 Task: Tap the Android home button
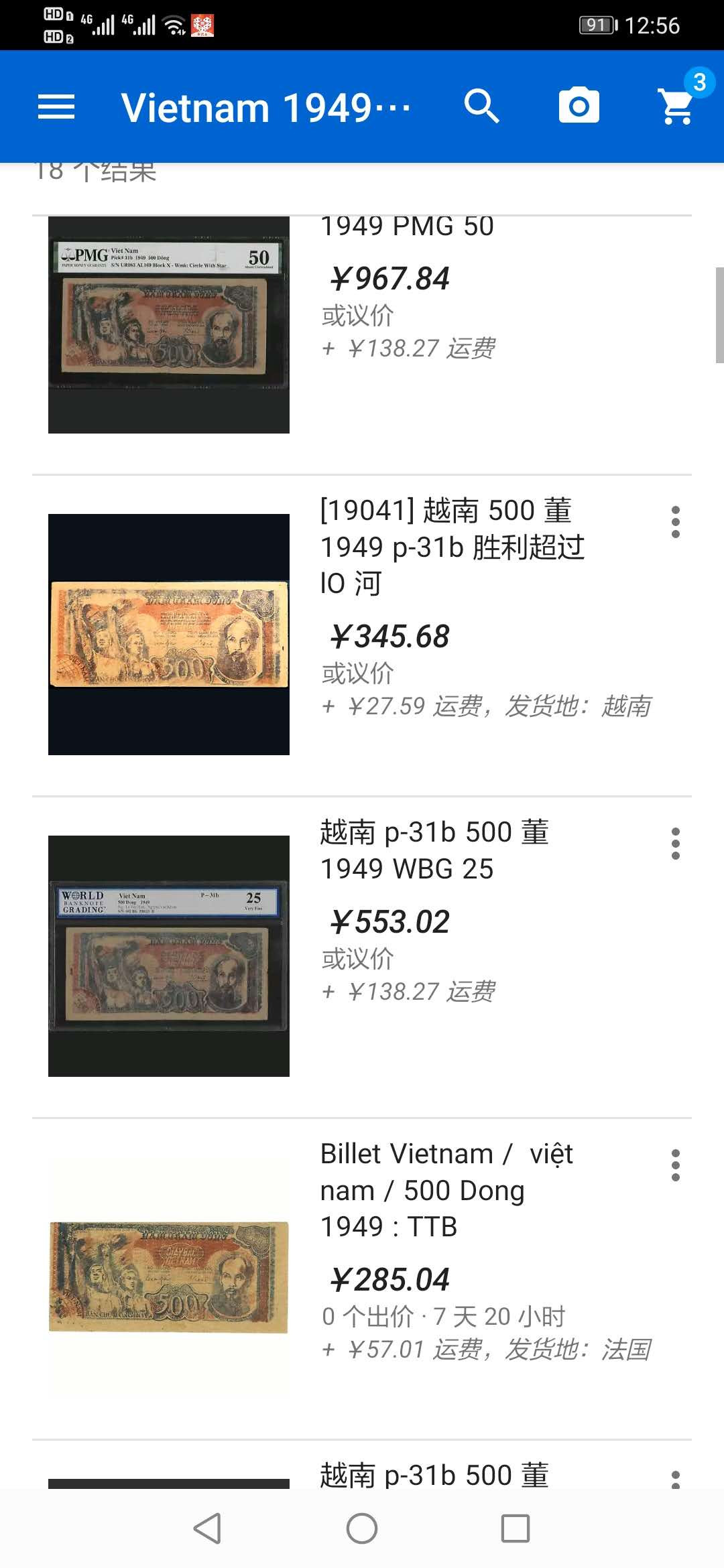[362, 1530]
